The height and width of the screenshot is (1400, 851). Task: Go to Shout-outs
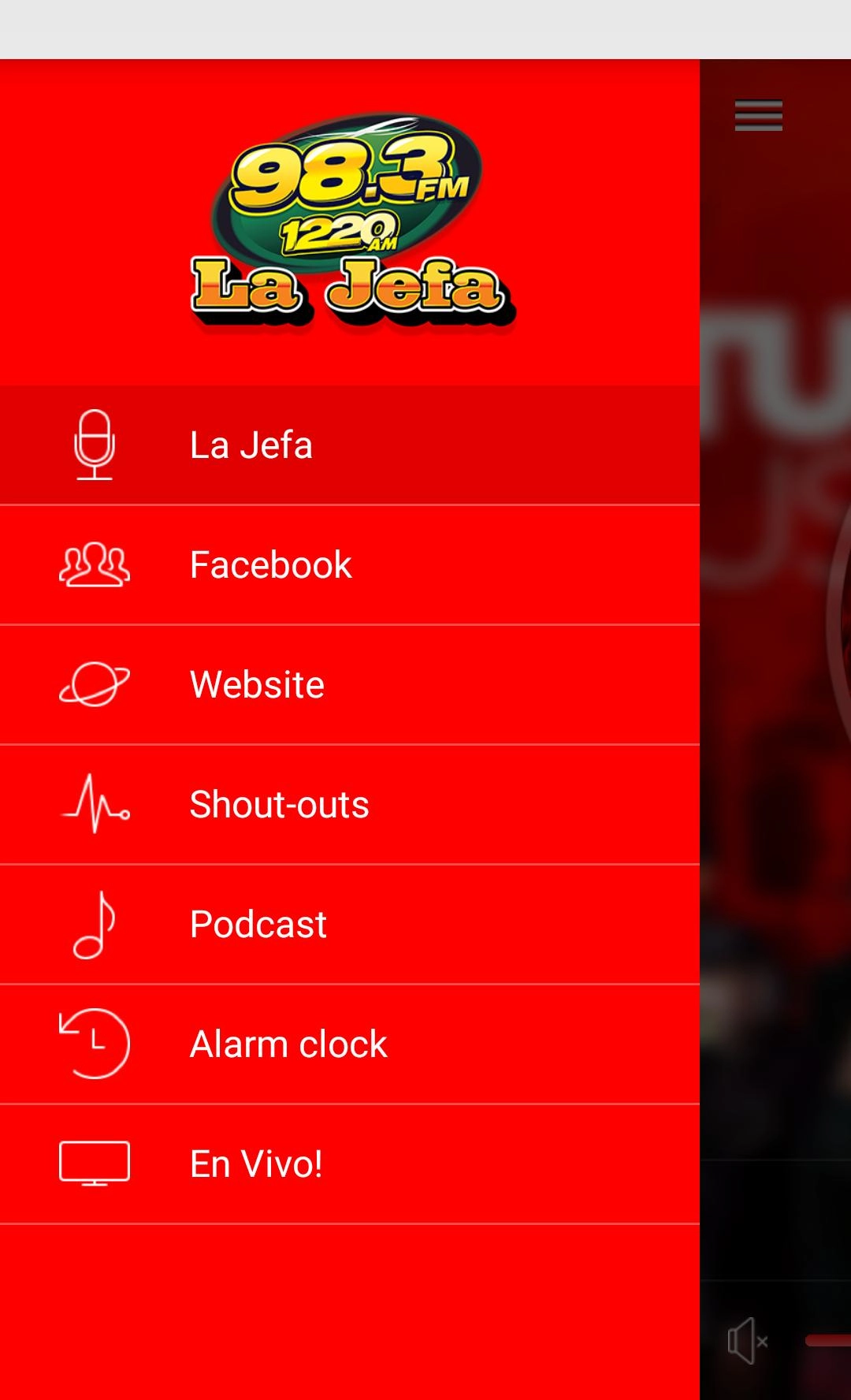click(x=349, y=805)
